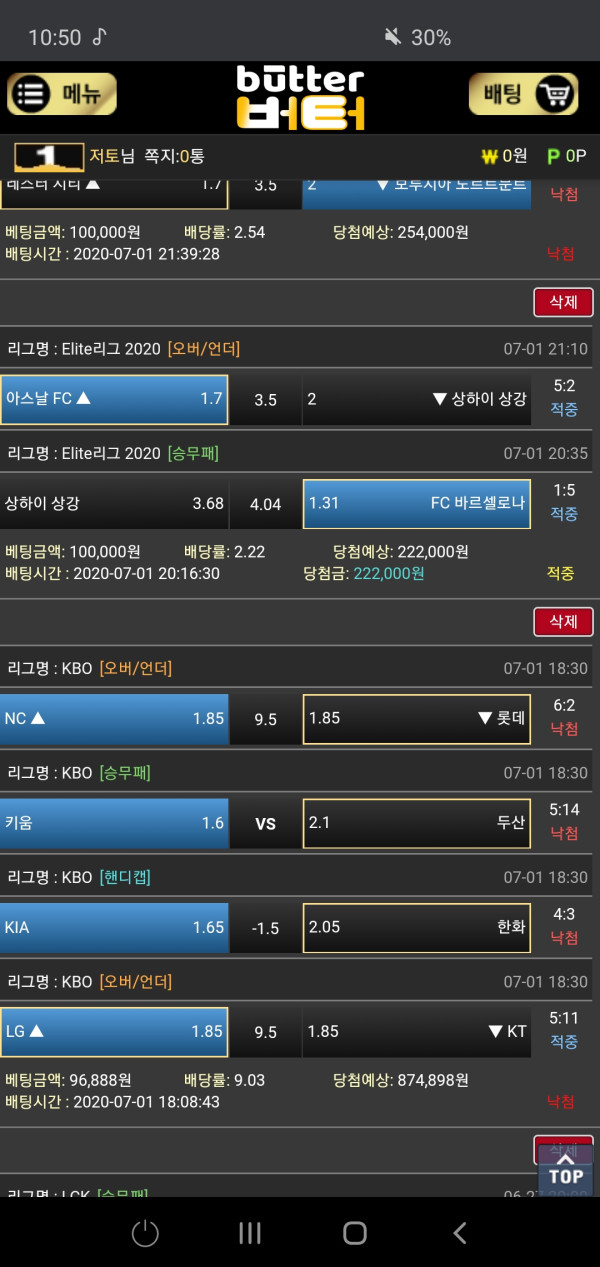Open the 메뉴 menu button
This screenshot has width=600, height=1267.
62,95
